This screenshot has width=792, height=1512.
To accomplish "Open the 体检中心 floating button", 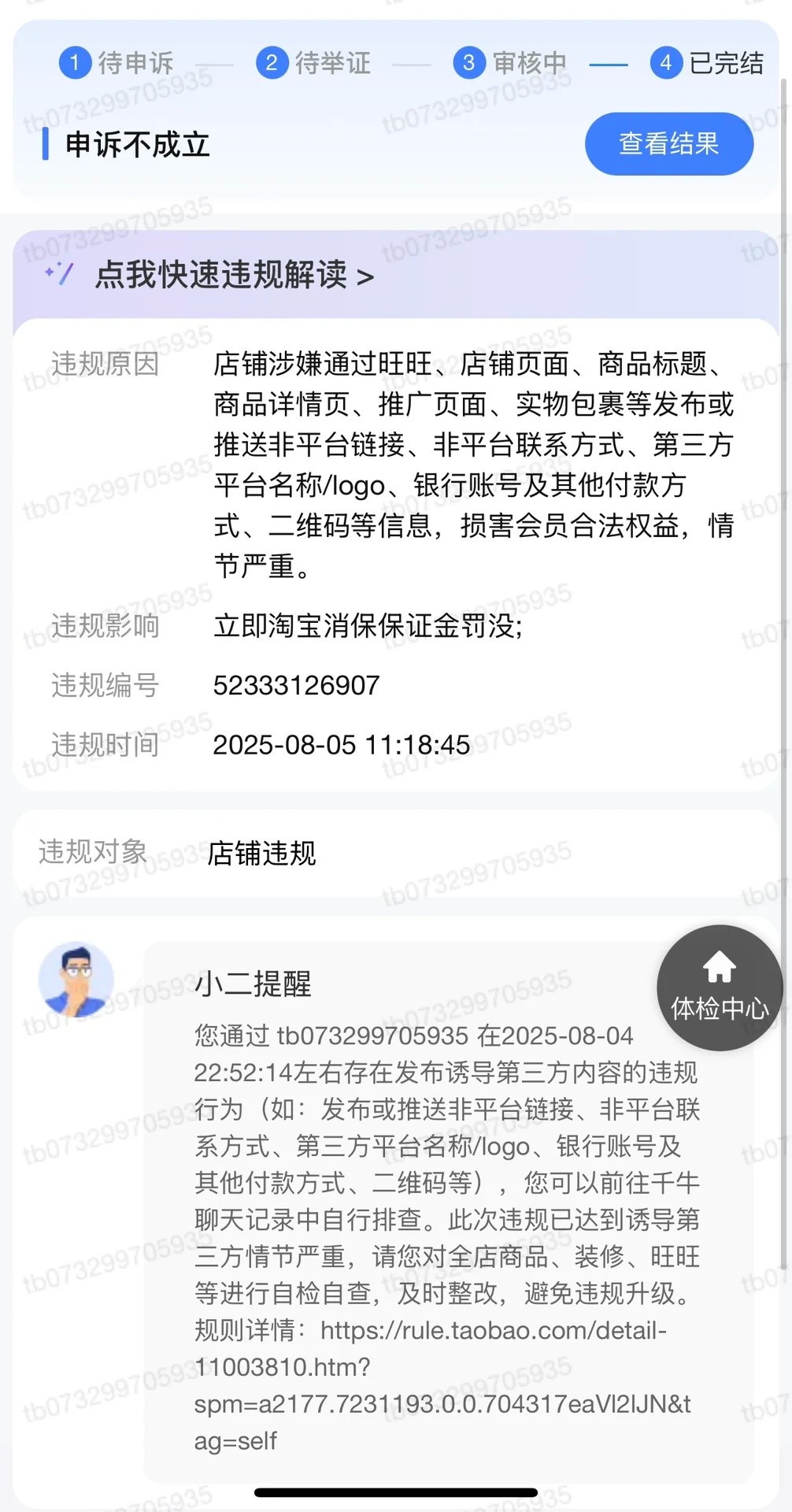I will pyautogui.click(x=719, y=987).
